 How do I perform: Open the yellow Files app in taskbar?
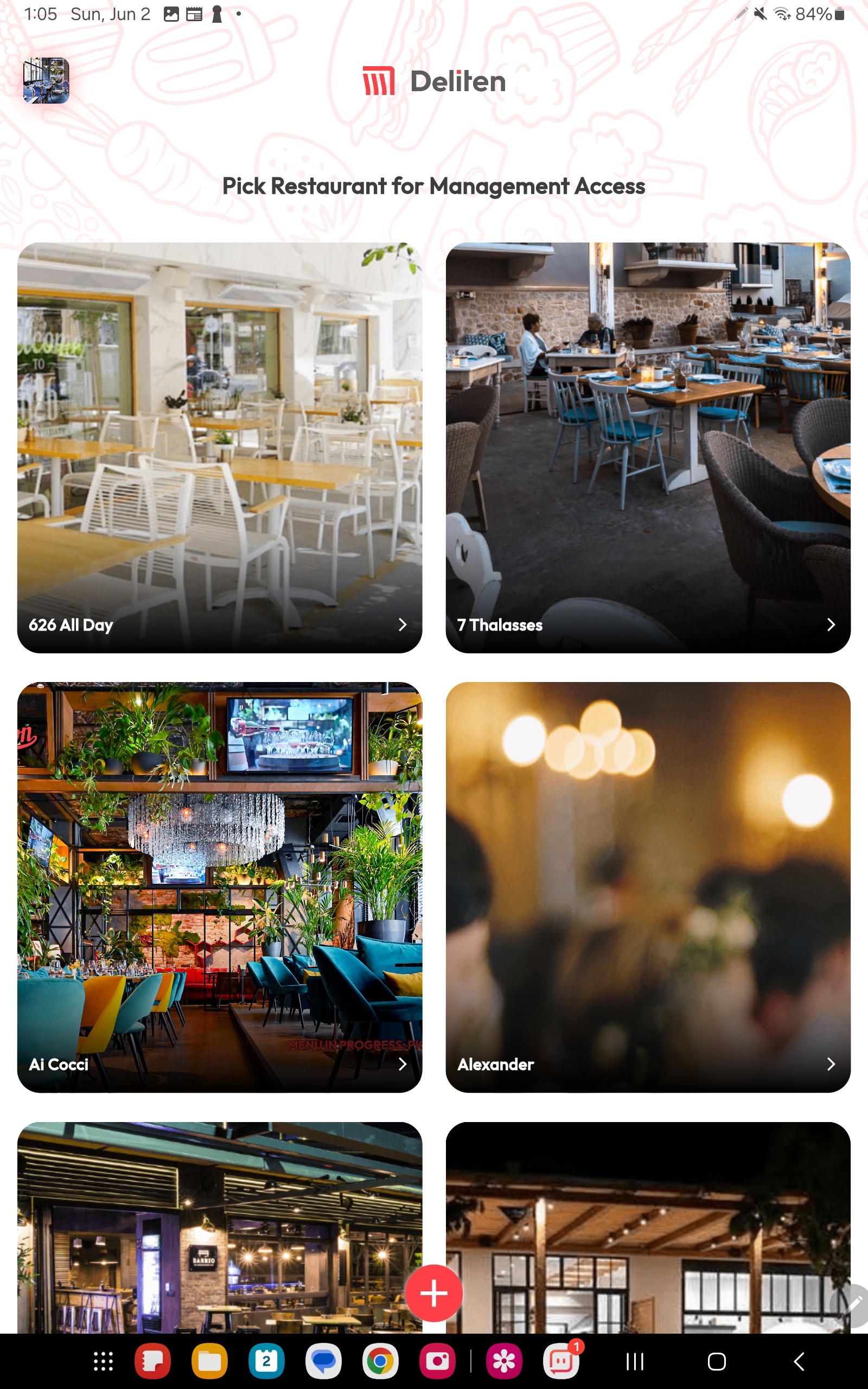tap(209, 1361)
